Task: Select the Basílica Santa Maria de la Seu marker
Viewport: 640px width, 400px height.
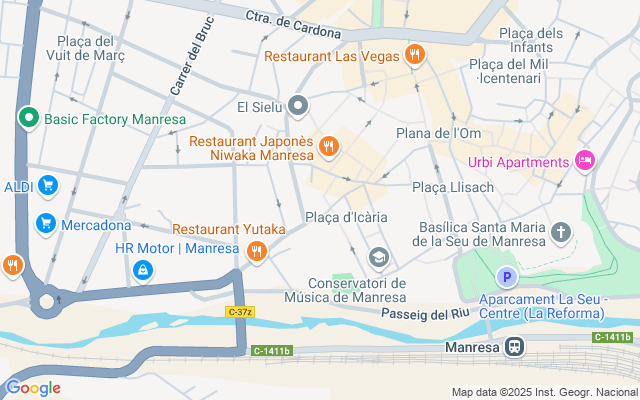Action: 562,233
